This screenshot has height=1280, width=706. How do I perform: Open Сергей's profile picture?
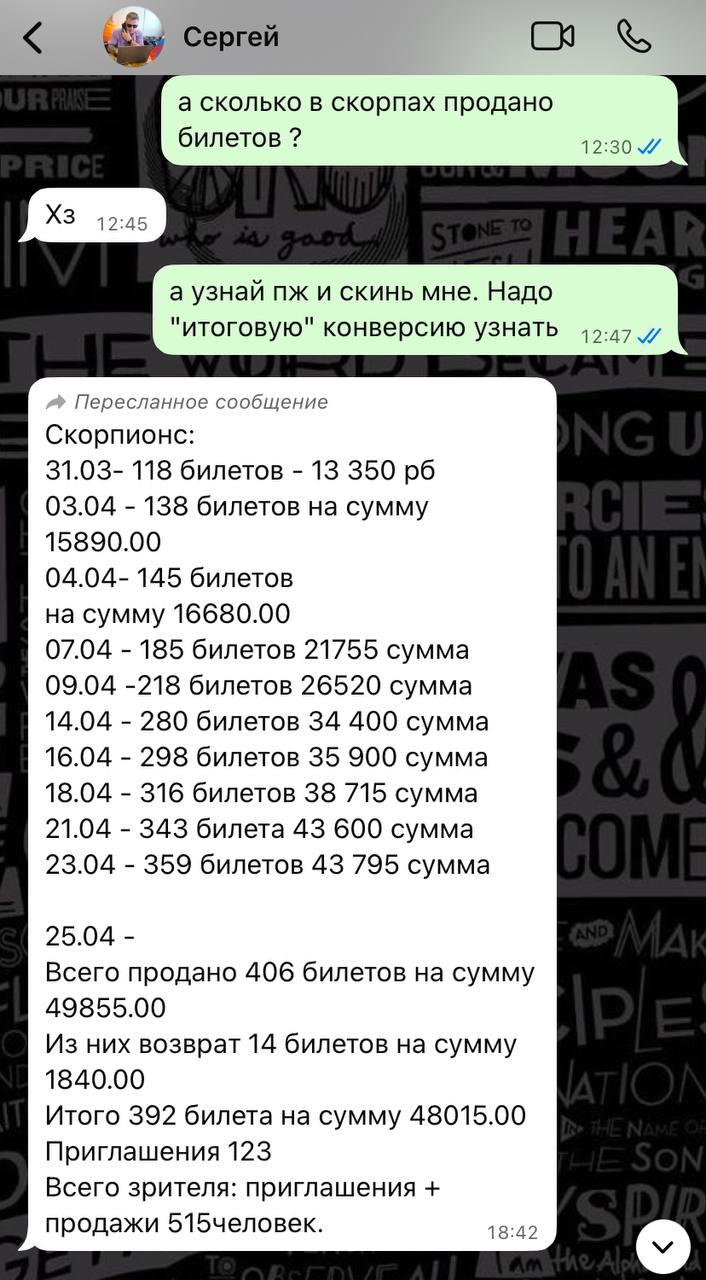(133, 37)
